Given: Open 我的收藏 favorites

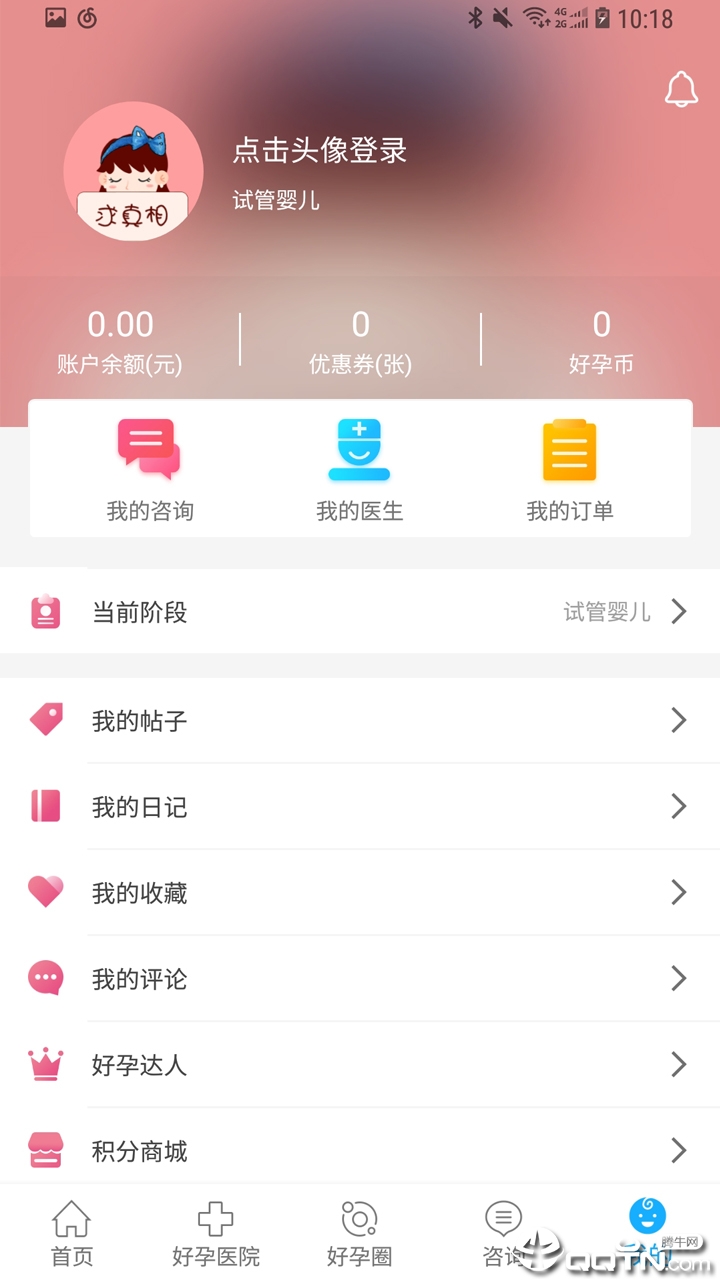Looking at the screenshot, I should pos(360,892).
